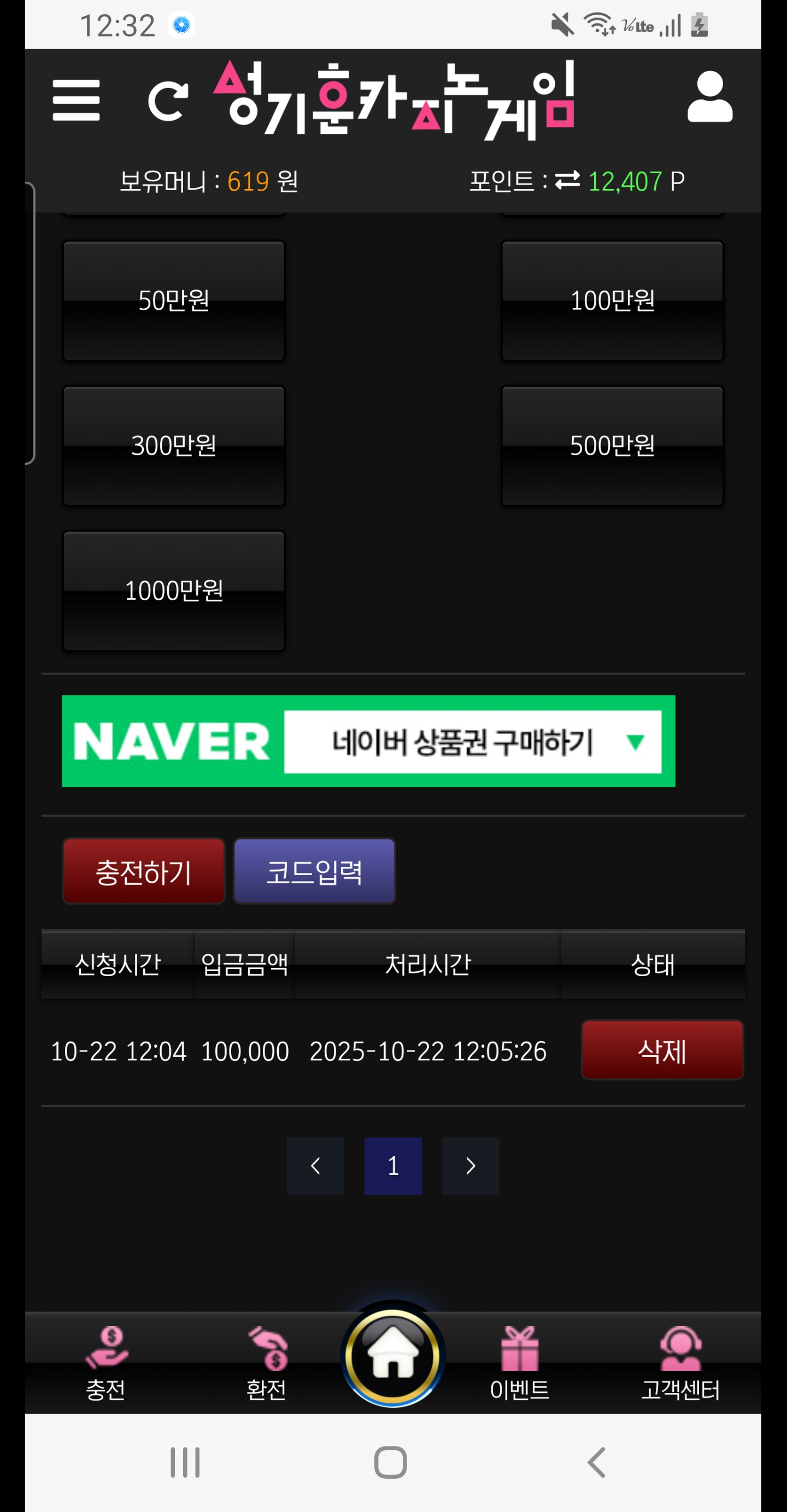
Task: Pick the 1000만원 amount button
Action: (x=174, y=590)
